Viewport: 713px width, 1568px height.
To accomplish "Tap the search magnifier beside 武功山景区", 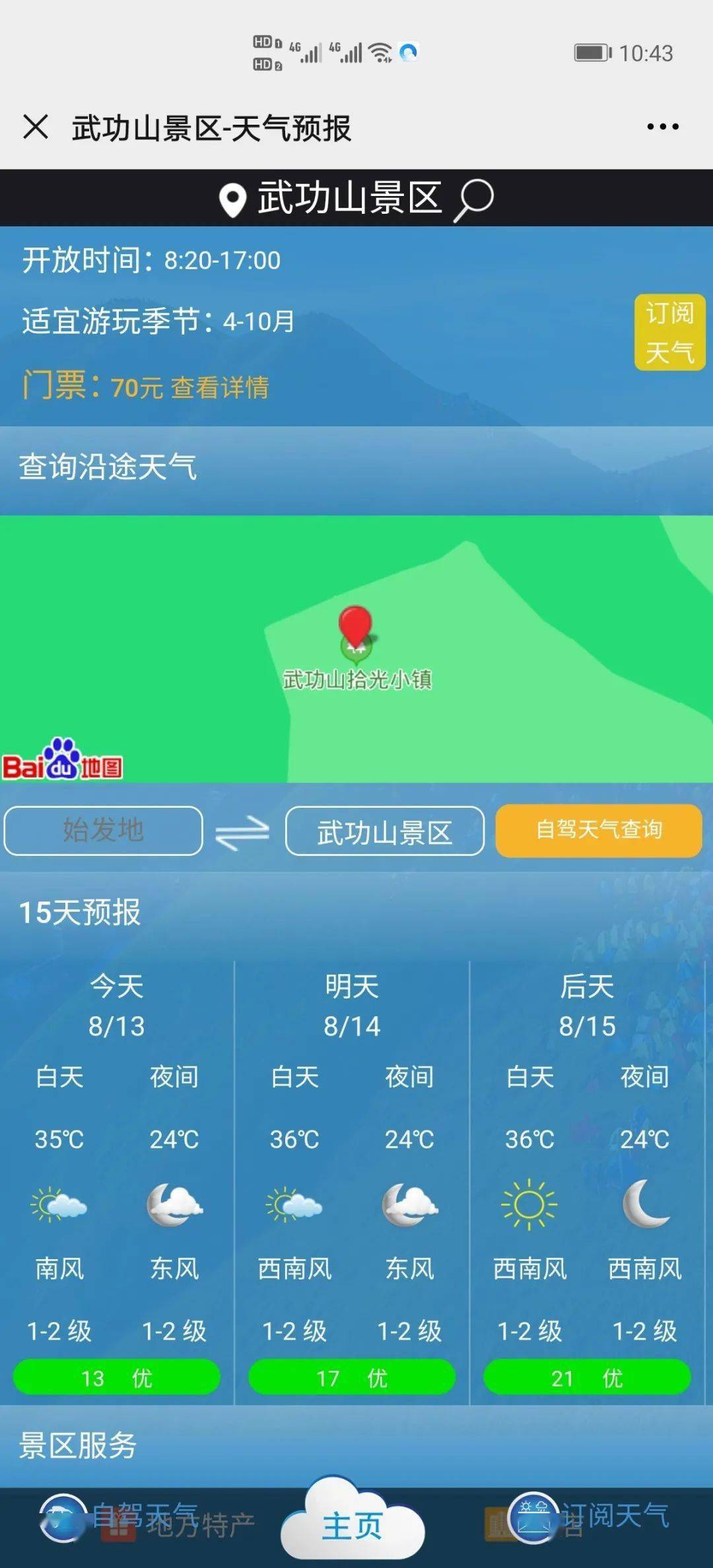I will coord(474,199).
